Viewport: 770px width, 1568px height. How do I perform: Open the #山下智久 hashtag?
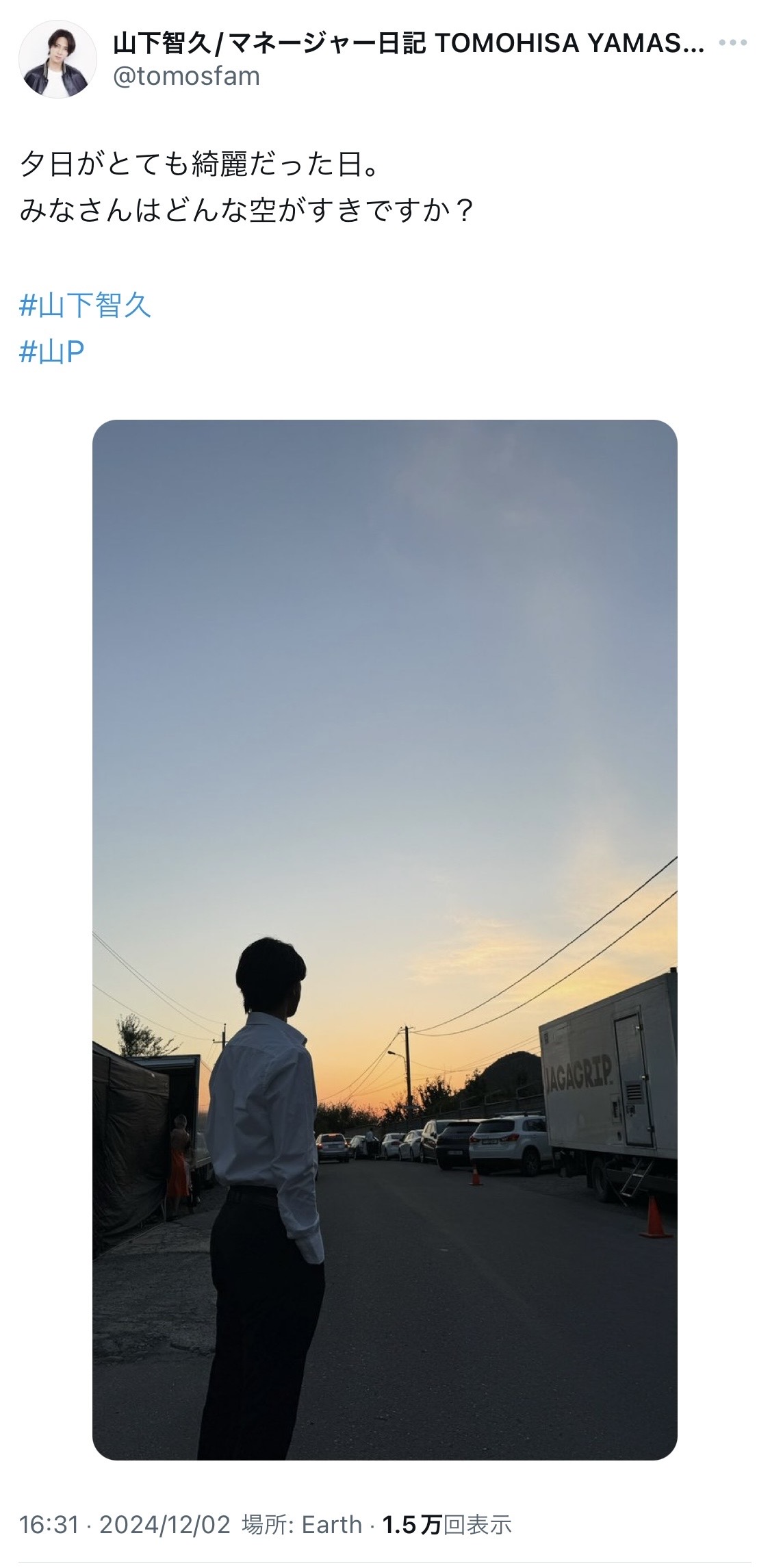[x=86, y=304]
